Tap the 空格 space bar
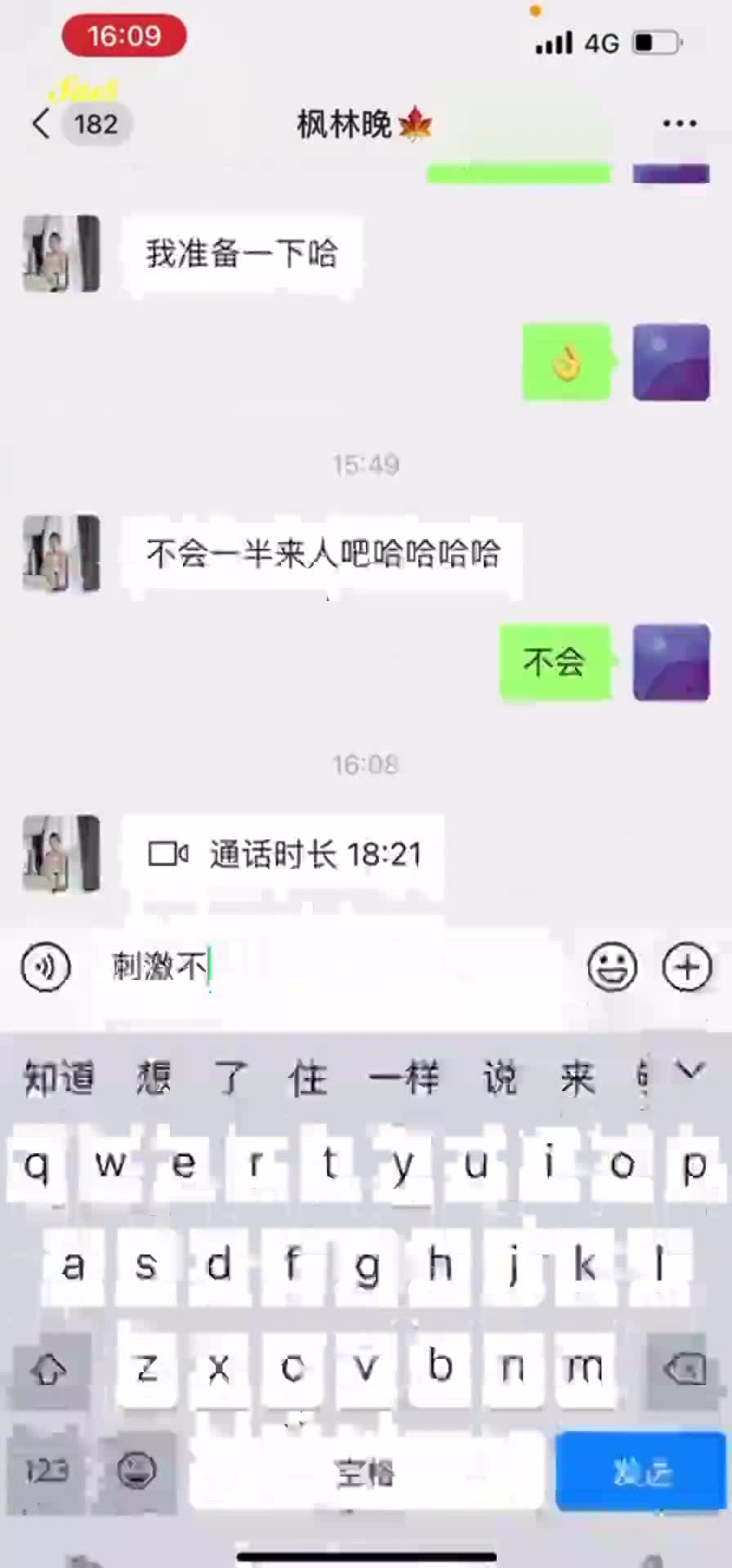The height and width of the screenshot is (1568, 732). tap(365, 1472)
